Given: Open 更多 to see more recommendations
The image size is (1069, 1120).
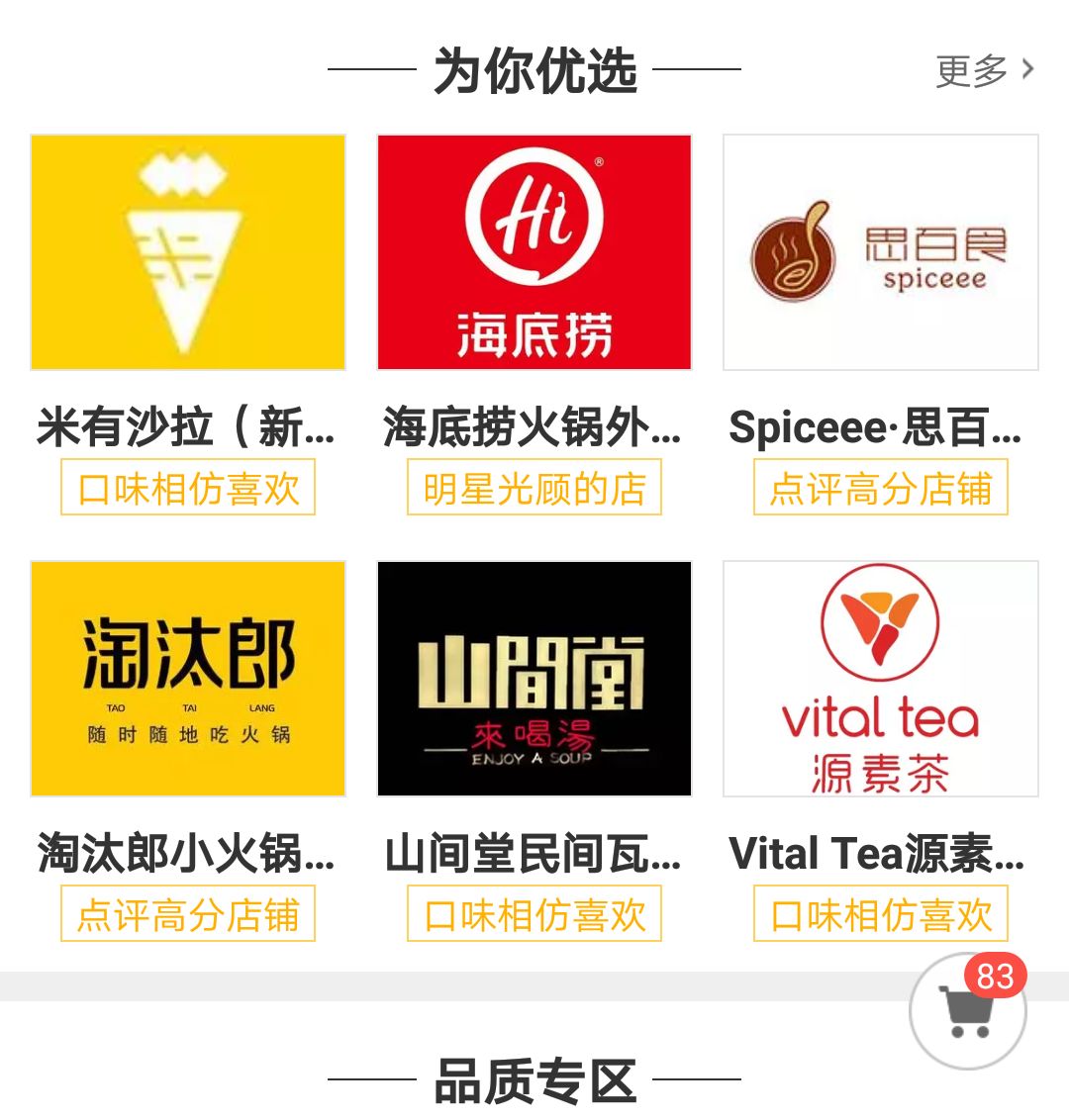Looking at the screenshot, I should click(x=985, y=70).
